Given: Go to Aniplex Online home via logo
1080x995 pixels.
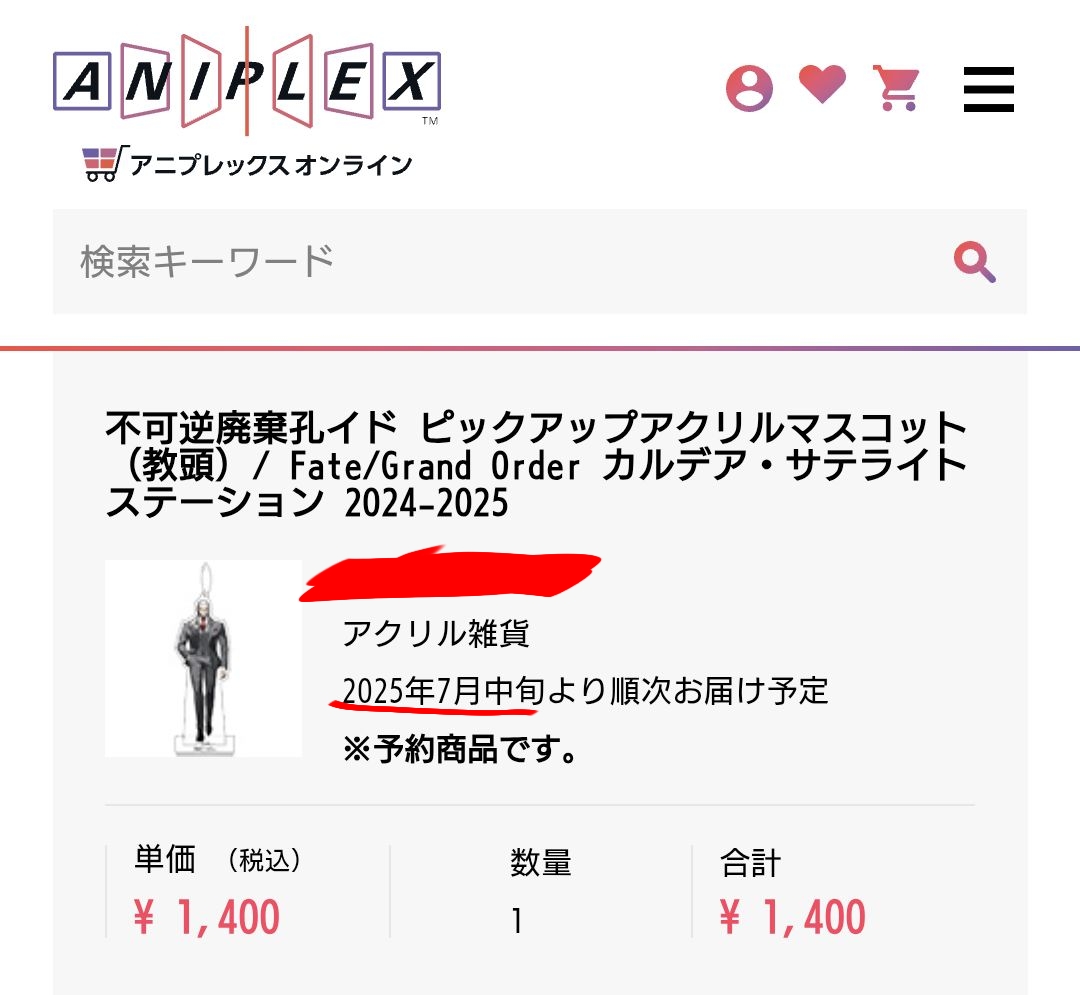Looking at the screenshot, I should click(246, 100).
